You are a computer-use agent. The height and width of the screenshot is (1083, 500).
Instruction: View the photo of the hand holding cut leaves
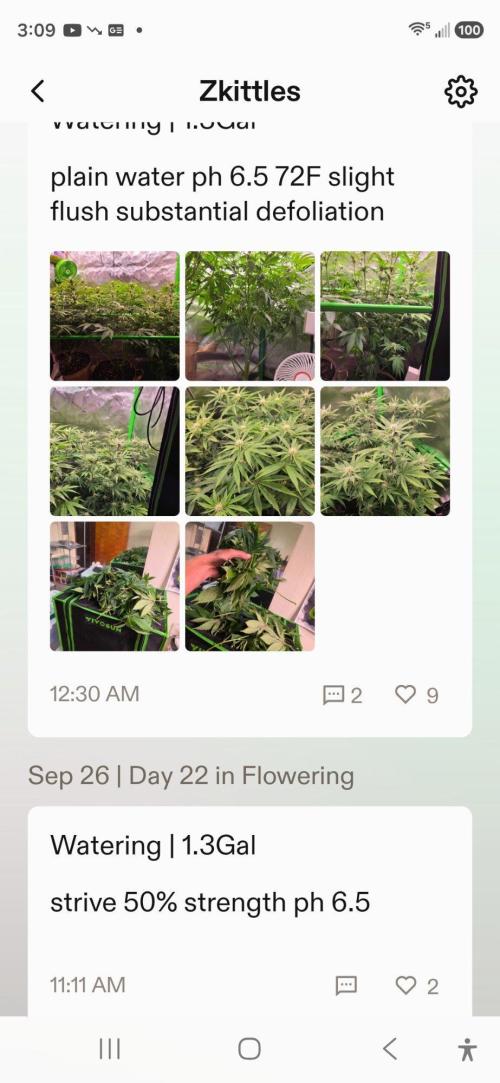249,586
